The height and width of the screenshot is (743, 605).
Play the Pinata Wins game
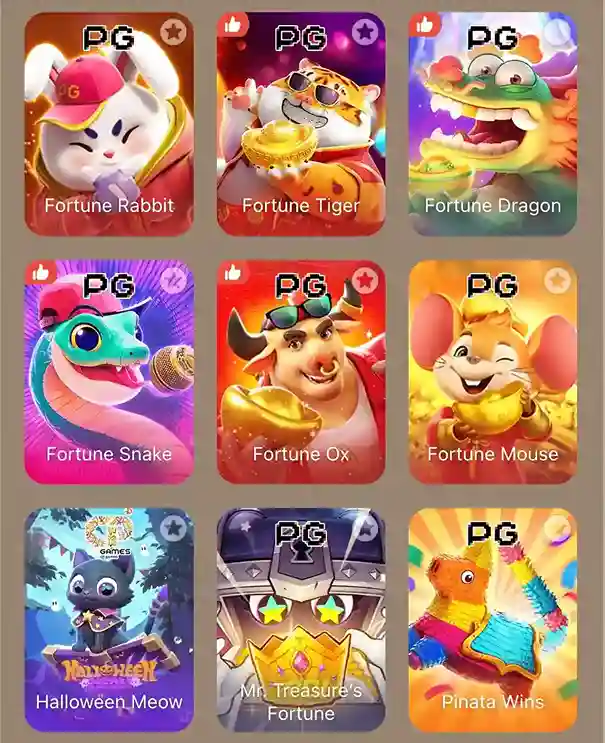tap(493, 620)
